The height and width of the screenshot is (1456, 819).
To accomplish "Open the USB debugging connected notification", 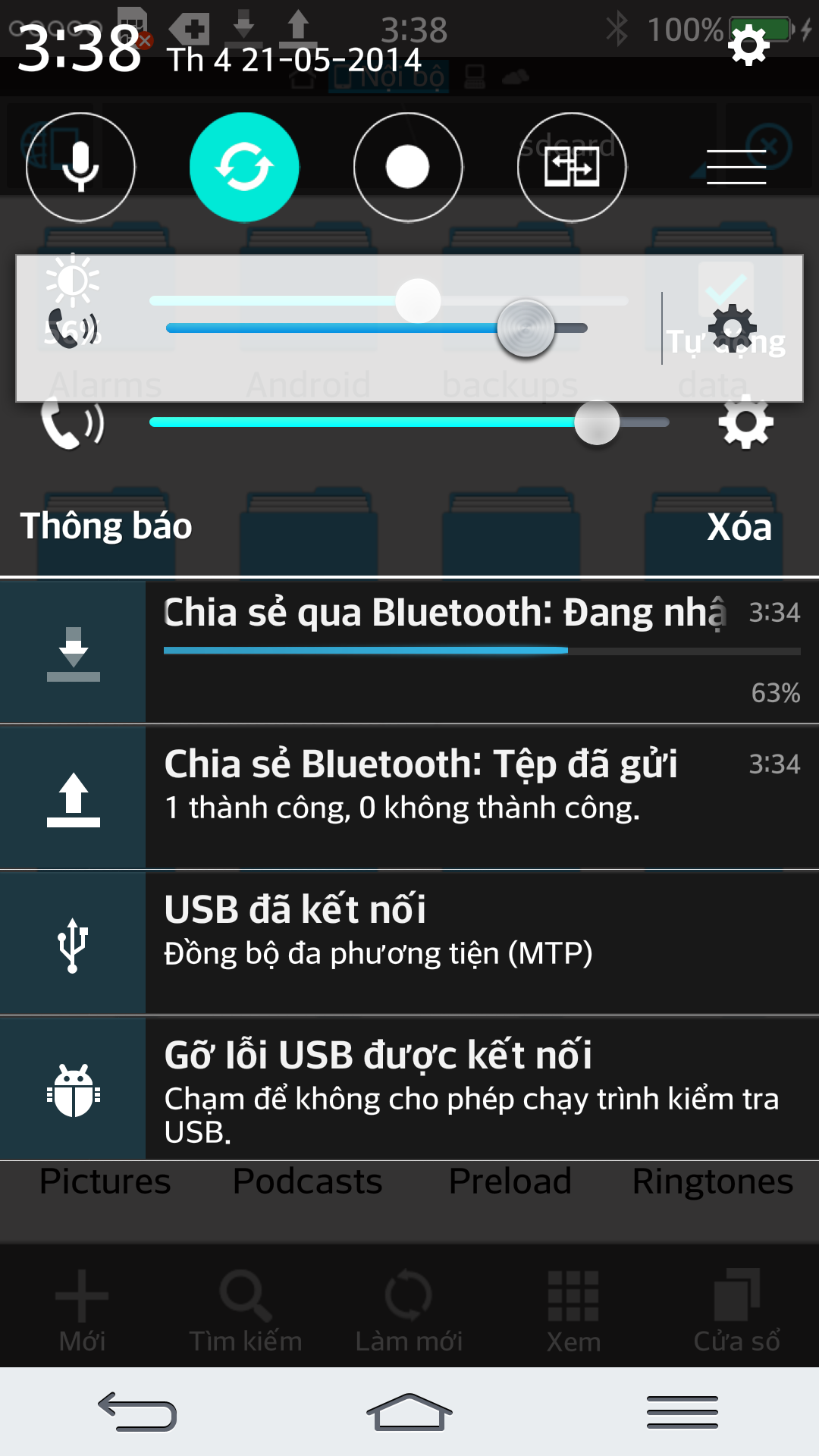I will 409,1088.
